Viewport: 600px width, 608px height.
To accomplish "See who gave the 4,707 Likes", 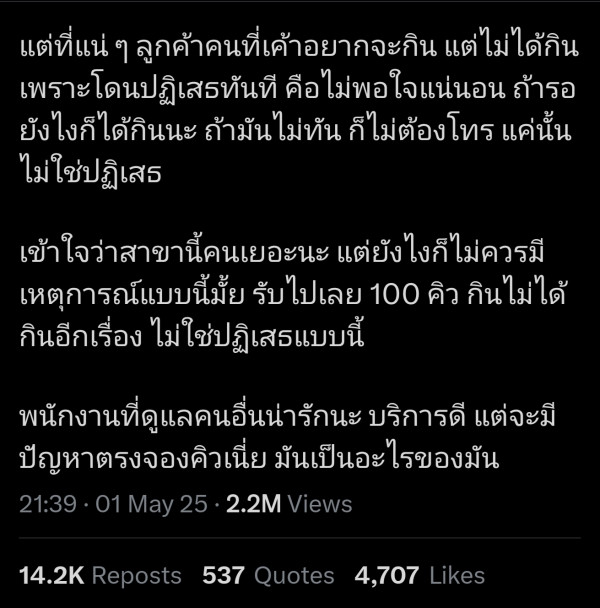I will (419, 575).
